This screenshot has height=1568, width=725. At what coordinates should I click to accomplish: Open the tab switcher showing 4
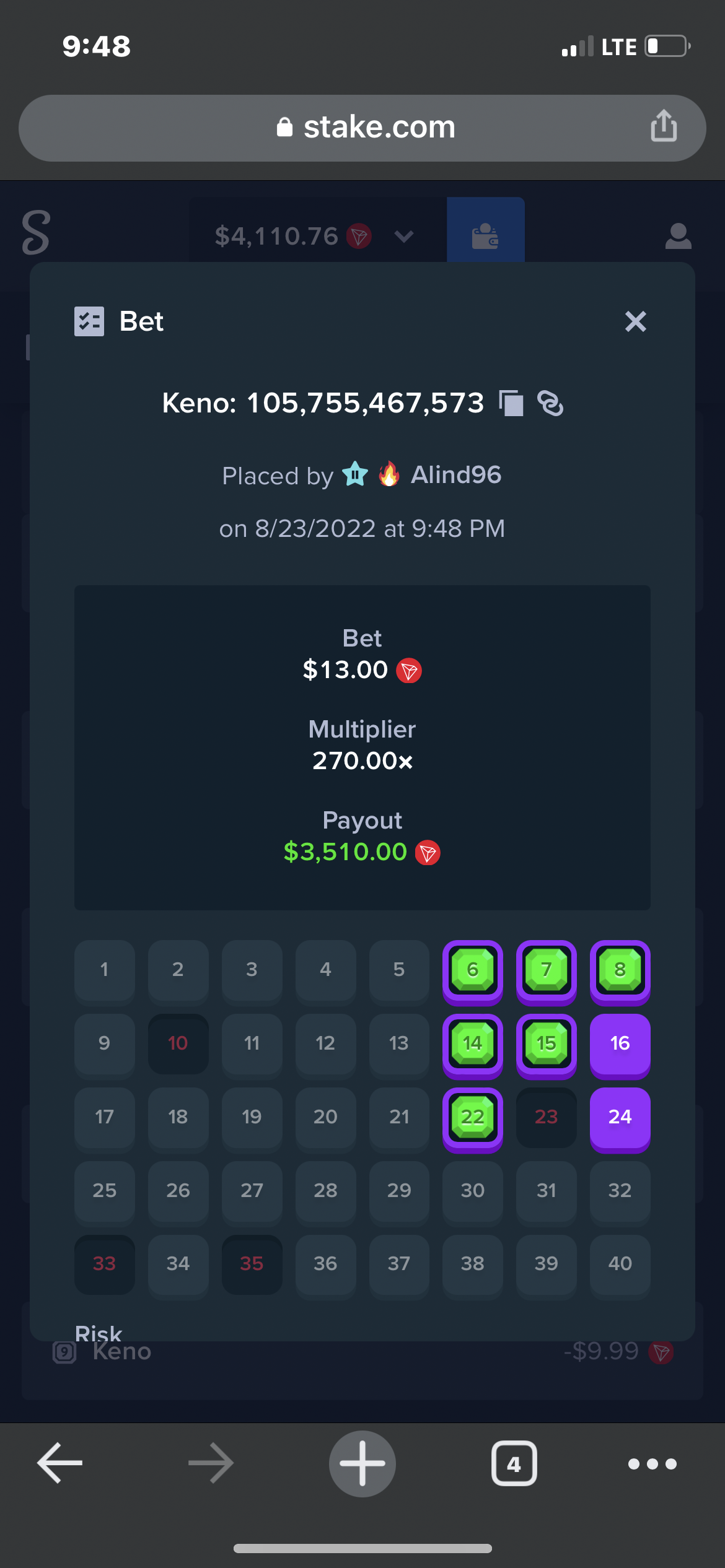[514, 1463]
